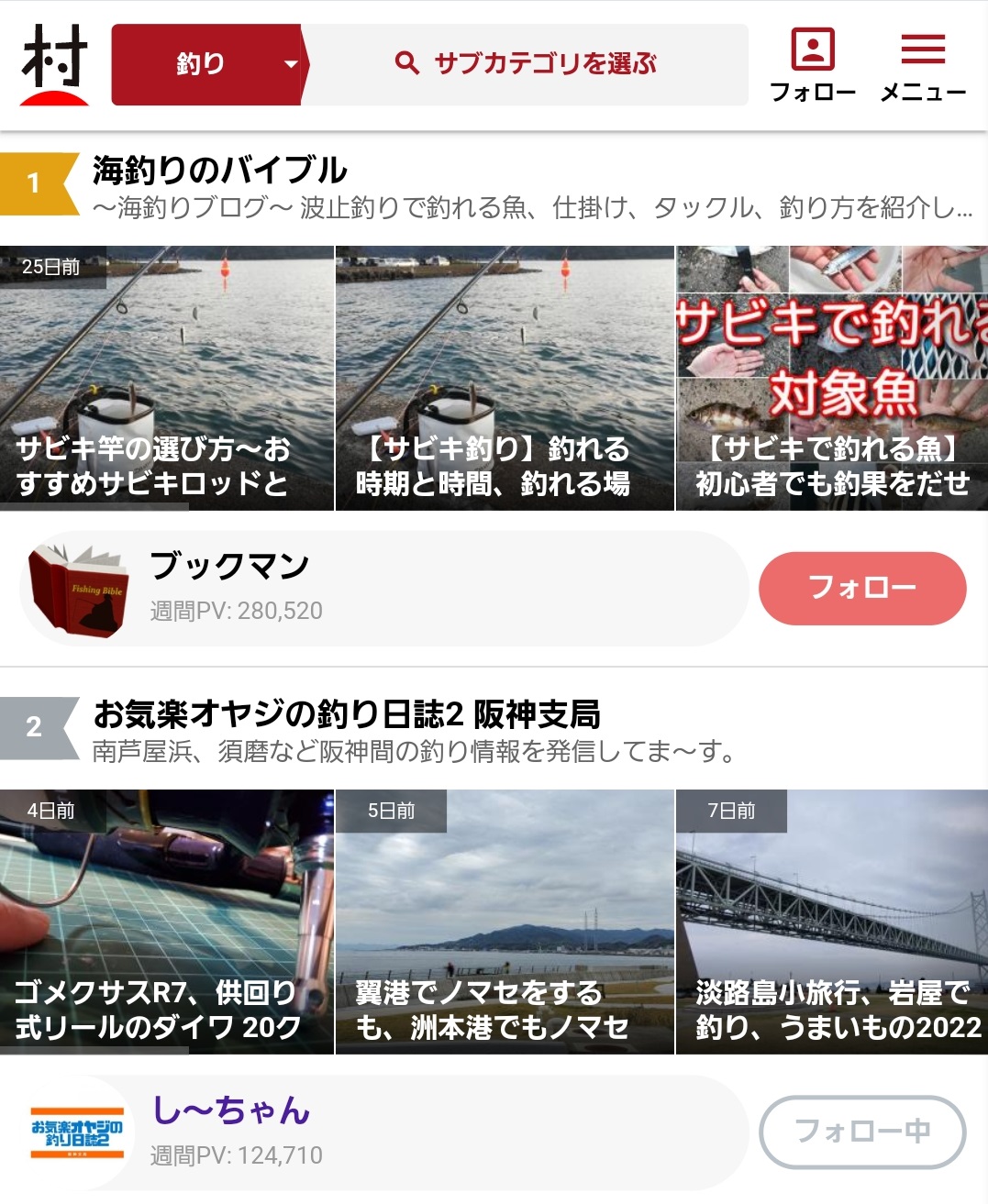Viewport: 988px width, 1204px height.
Task: Click the gray rank 2 badge
Action: tap(33, 724)
